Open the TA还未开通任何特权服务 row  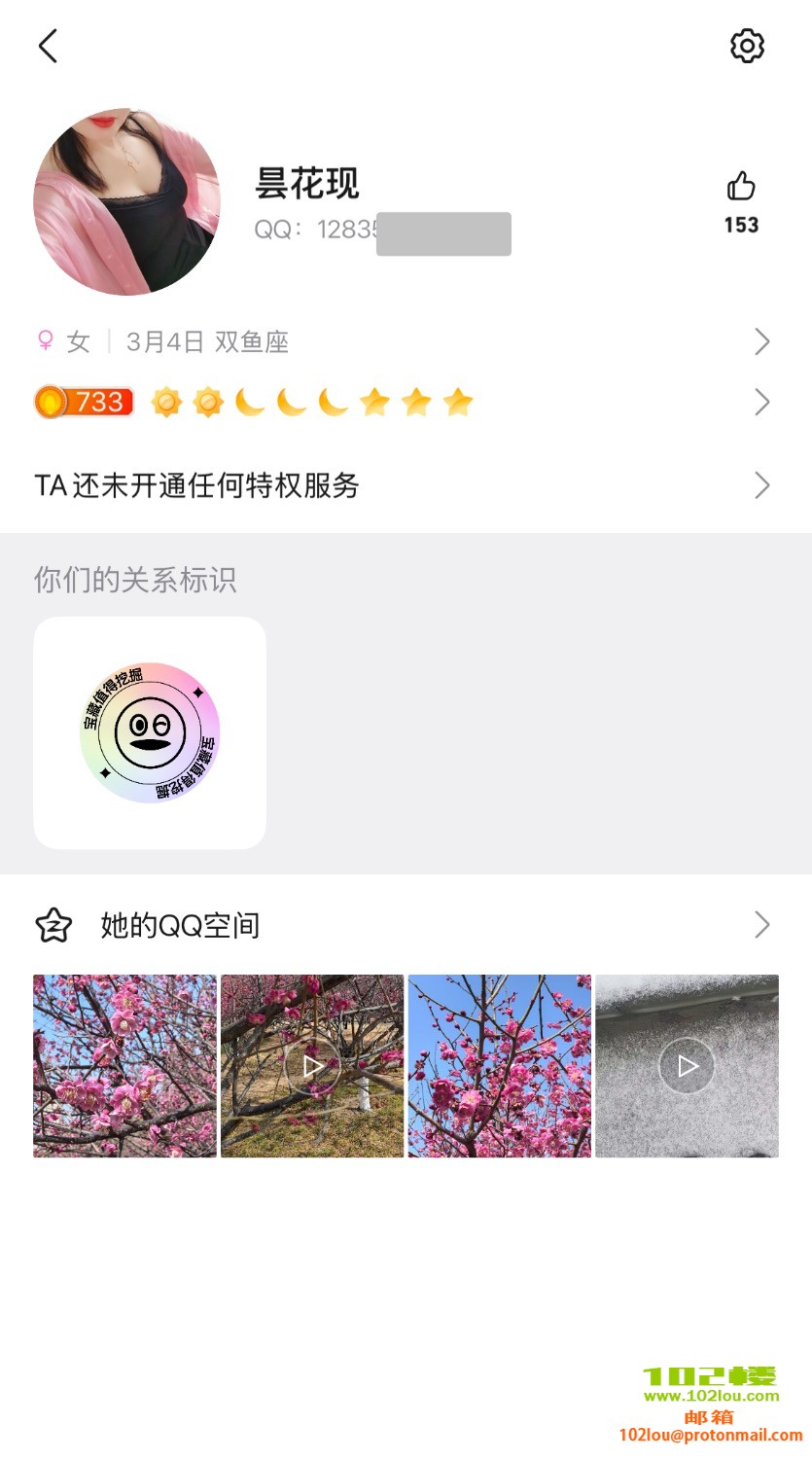[404, 485]
